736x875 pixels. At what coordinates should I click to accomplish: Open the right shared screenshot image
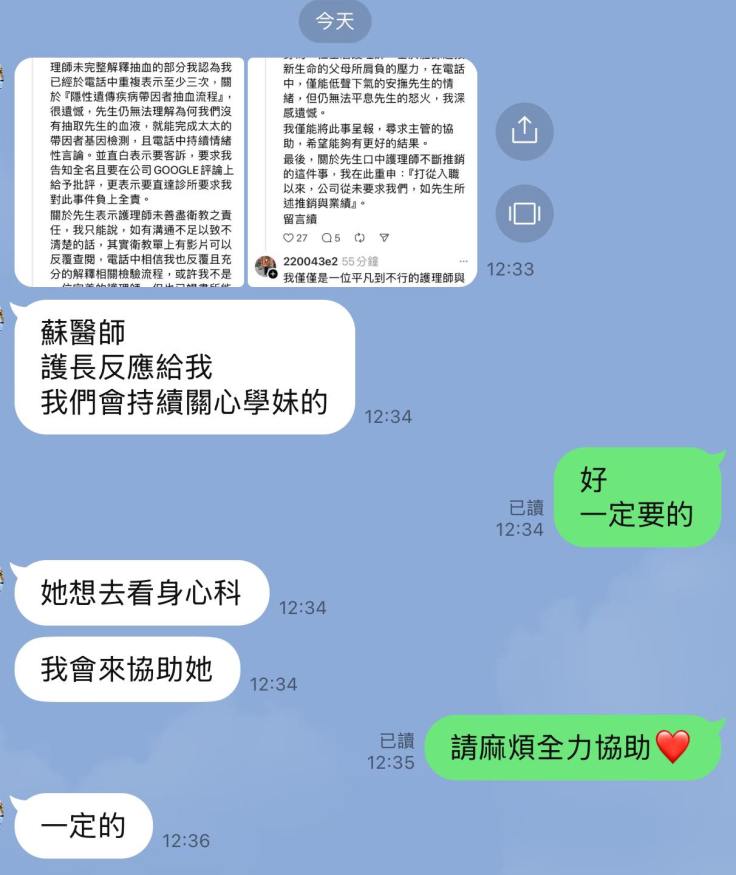click(x=362, y=172)
